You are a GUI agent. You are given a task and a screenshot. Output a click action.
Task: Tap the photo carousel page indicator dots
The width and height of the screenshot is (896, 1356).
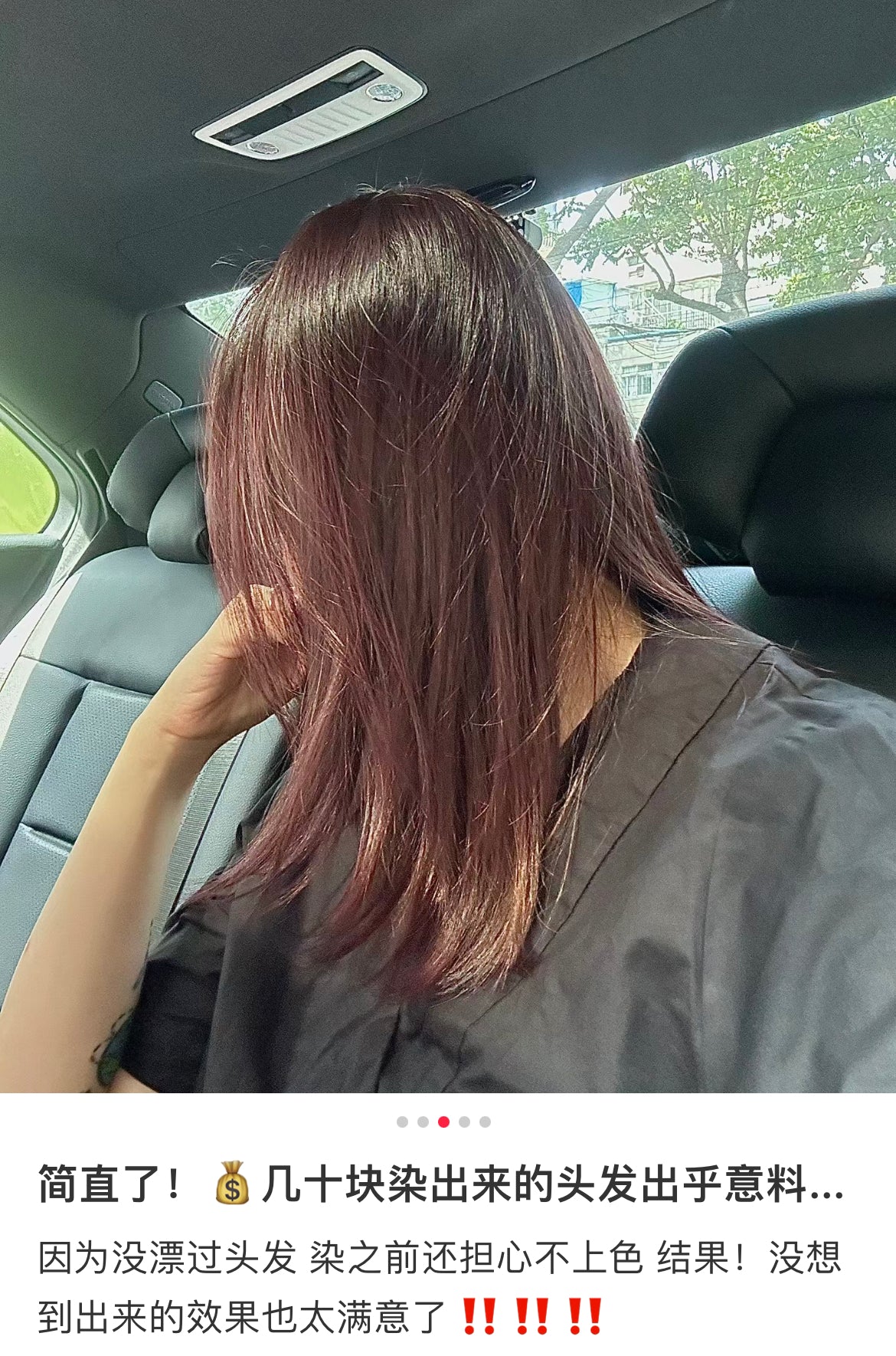click(443, 1122)
